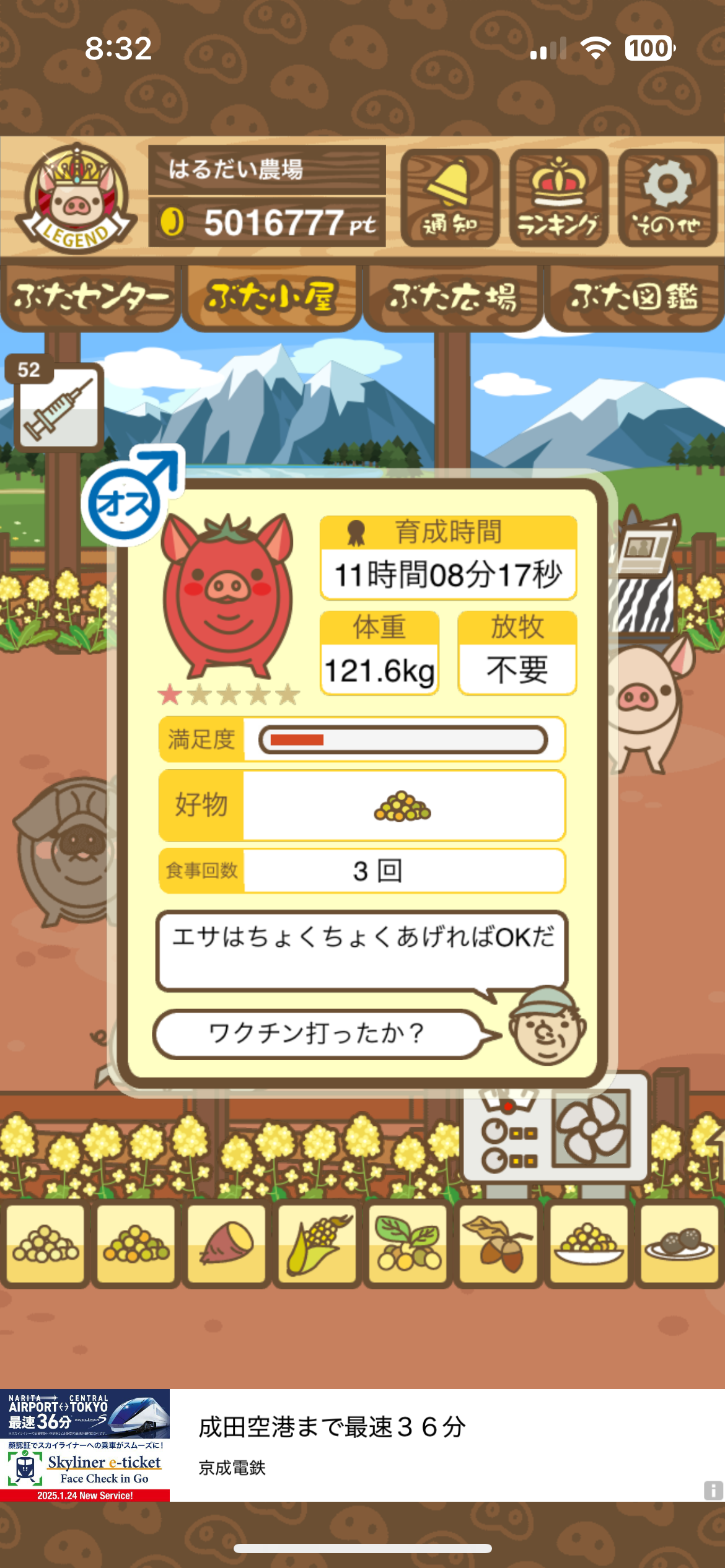The height and width of the screenshot is (1568, 725).
Task: Select the acorn feed
Action: 498,1244
